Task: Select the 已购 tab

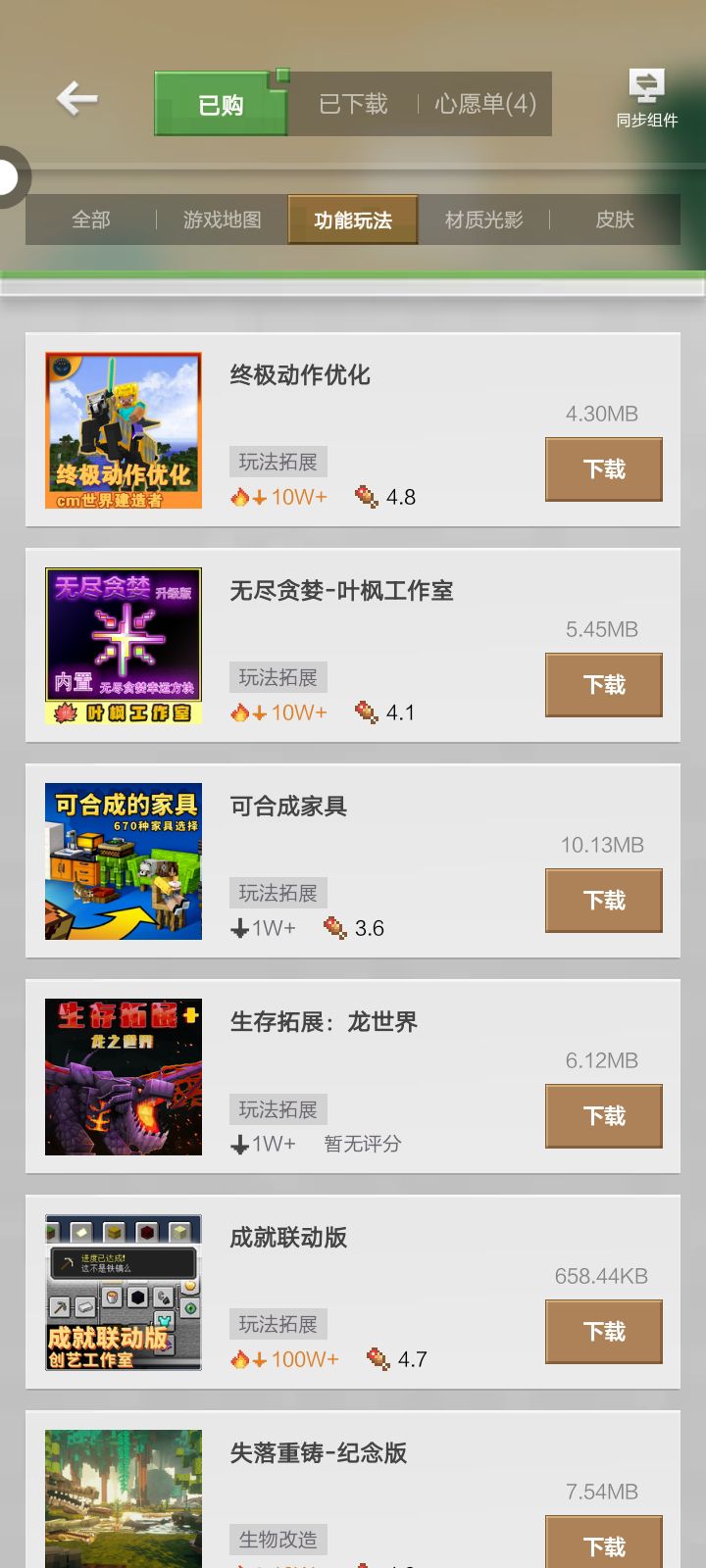Action: (221, 104)
